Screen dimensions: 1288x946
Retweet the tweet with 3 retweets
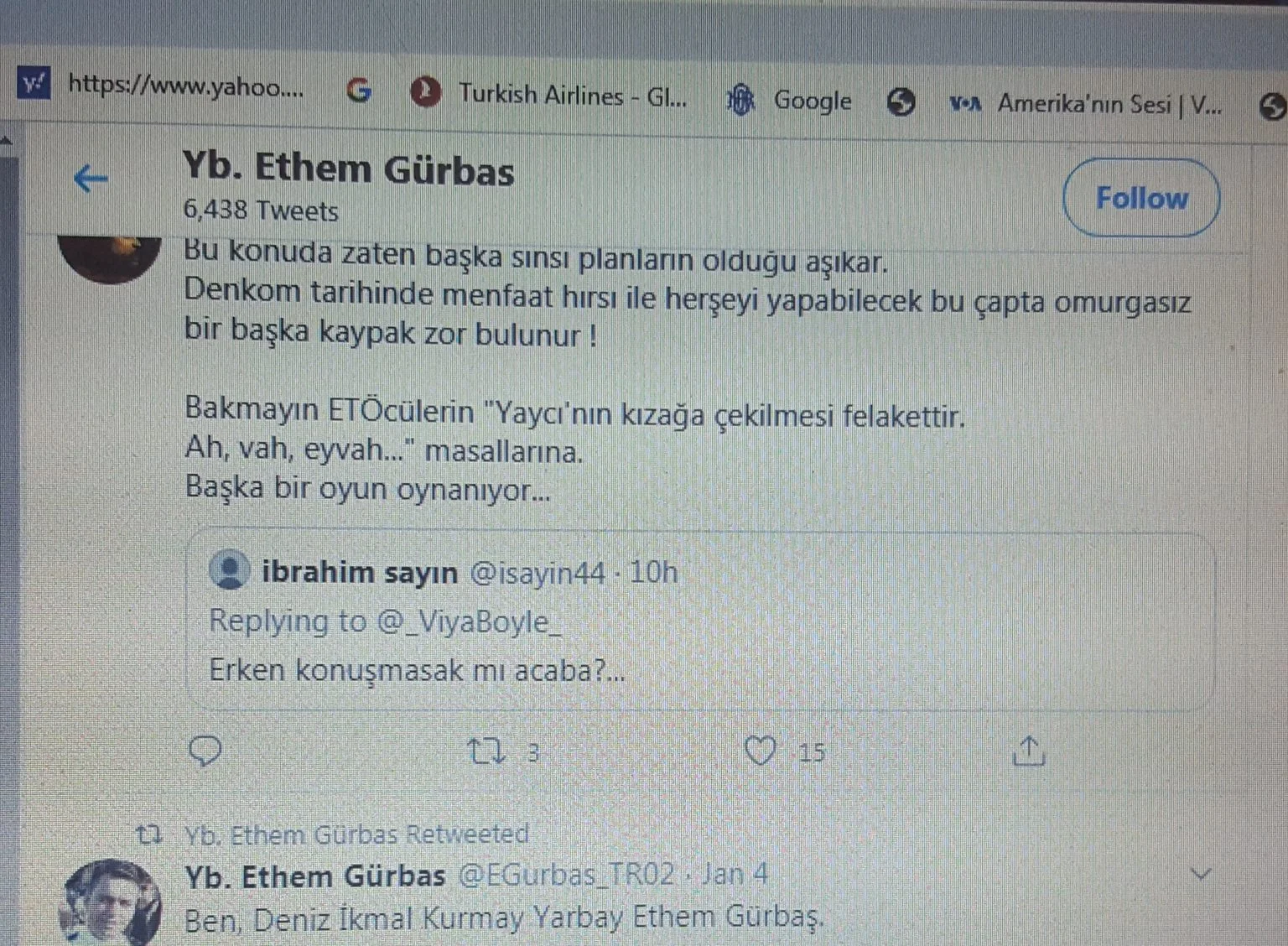pyautogui.click(x=486, y=751)
